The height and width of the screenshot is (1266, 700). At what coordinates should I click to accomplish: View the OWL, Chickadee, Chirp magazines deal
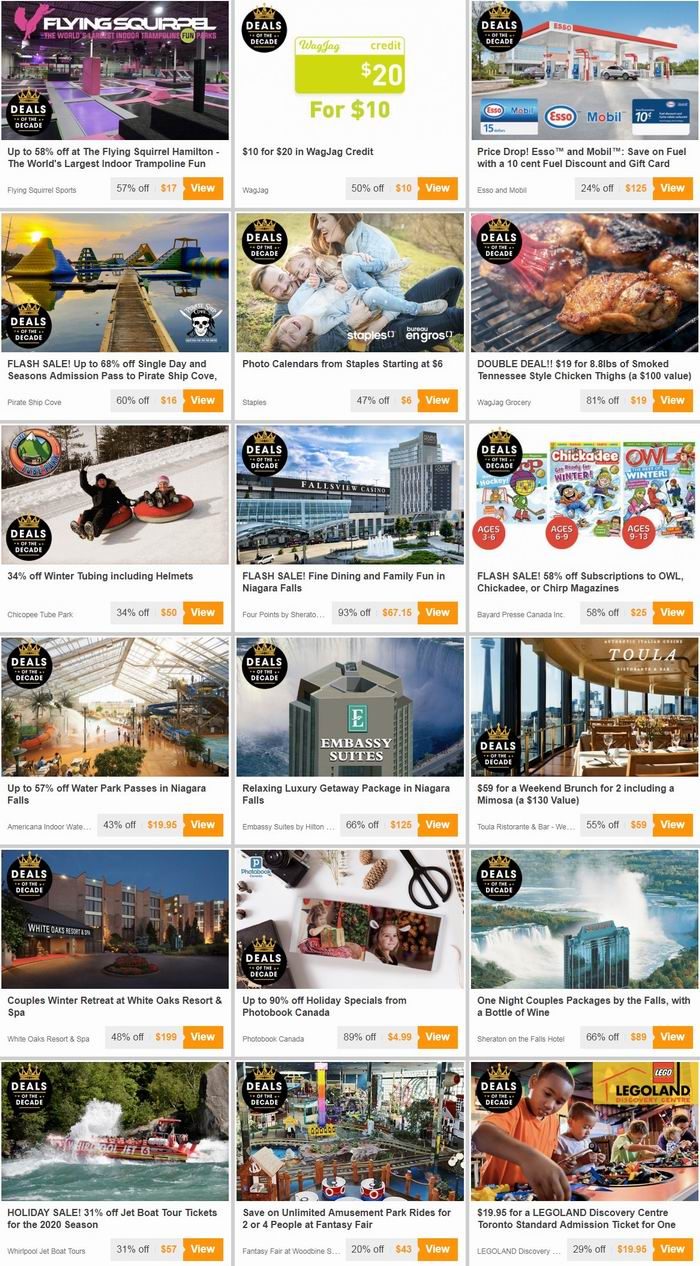coord(672,612)
